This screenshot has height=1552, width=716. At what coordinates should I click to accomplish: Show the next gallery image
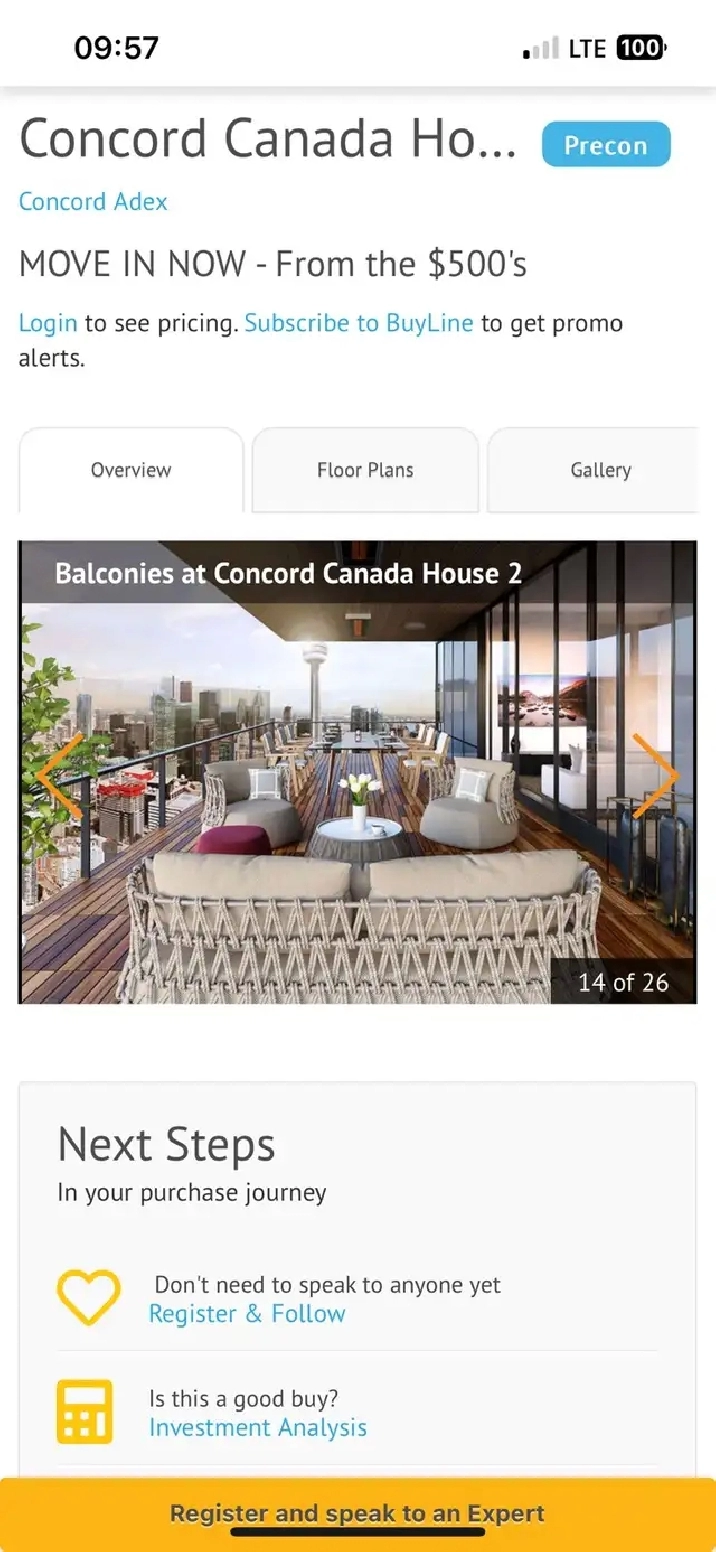tap(655, 775)
